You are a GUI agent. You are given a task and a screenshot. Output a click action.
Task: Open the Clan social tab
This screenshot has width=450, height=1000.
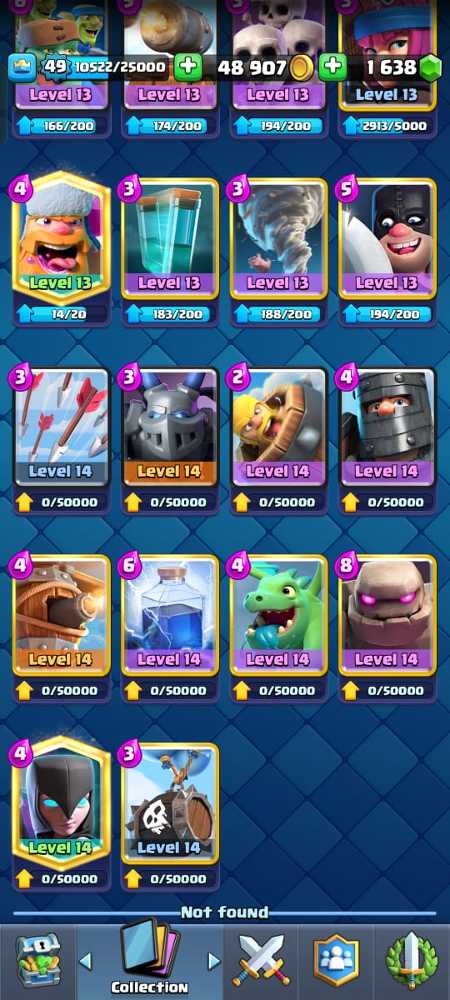336,961
